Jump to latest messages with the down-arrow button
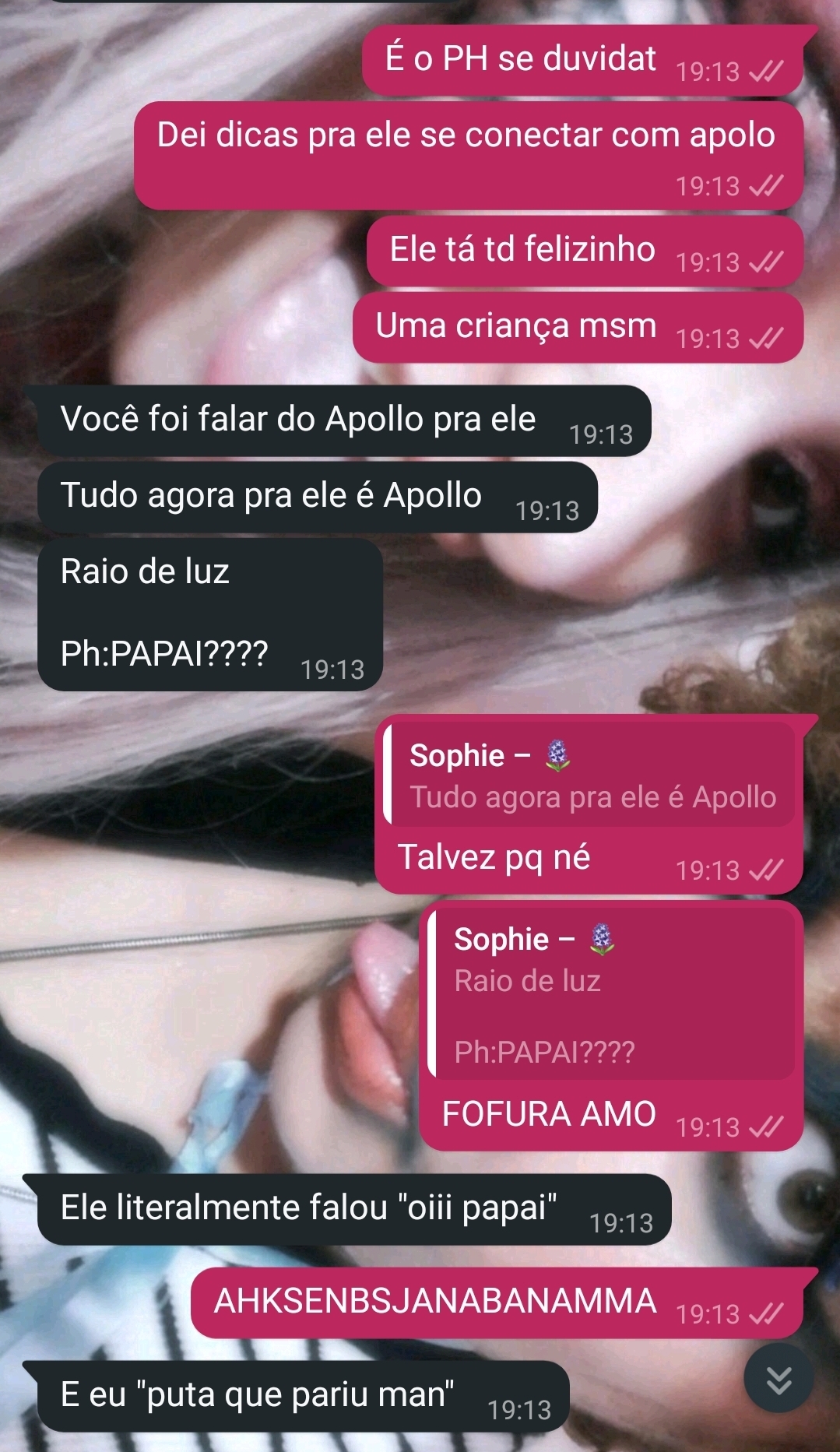 point(778,1379)
